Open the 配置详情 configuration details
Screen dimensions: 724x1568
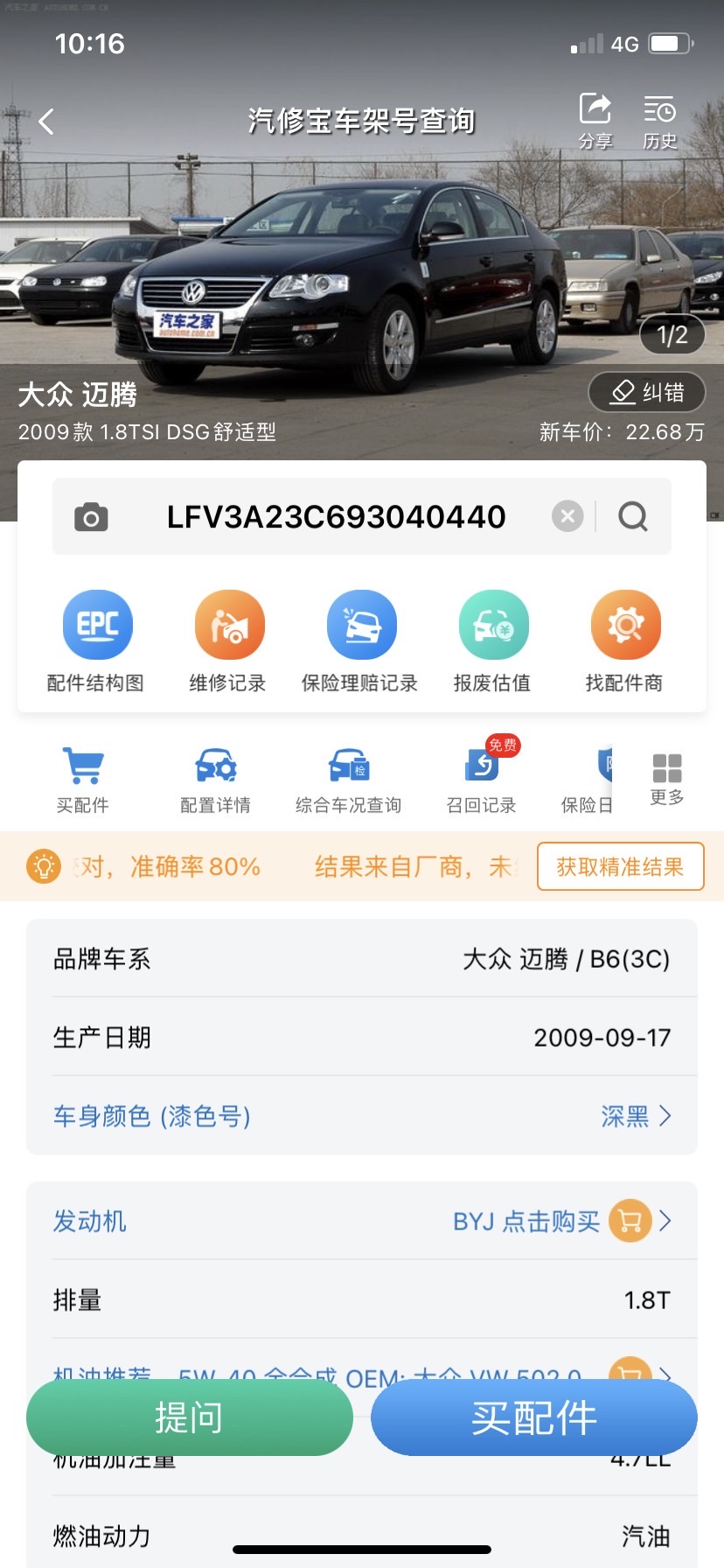[x=216, y=780]
